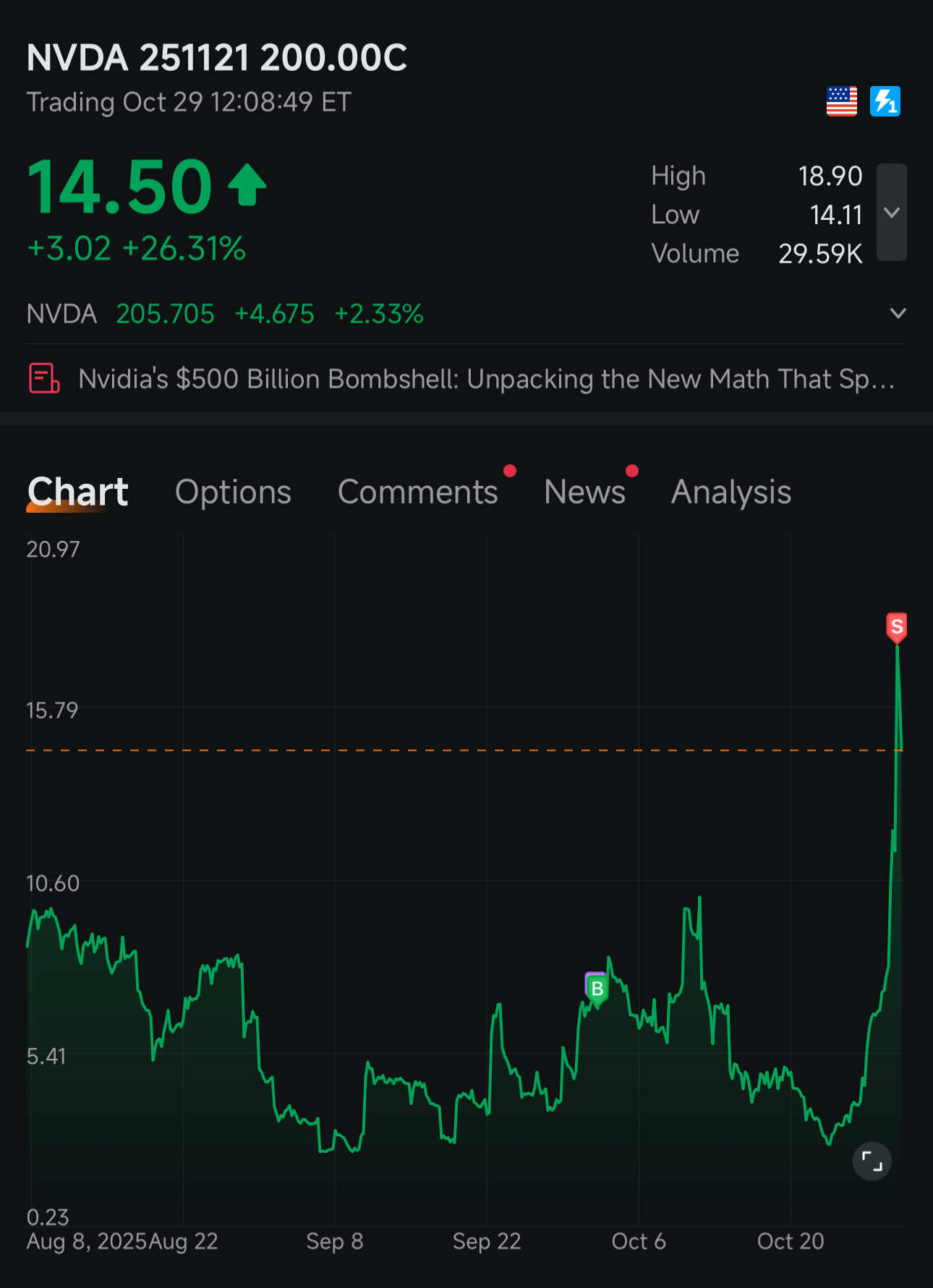Click the US flag market icon
This screenshot has width=933, height=1288.
click(x=841, y=102)
